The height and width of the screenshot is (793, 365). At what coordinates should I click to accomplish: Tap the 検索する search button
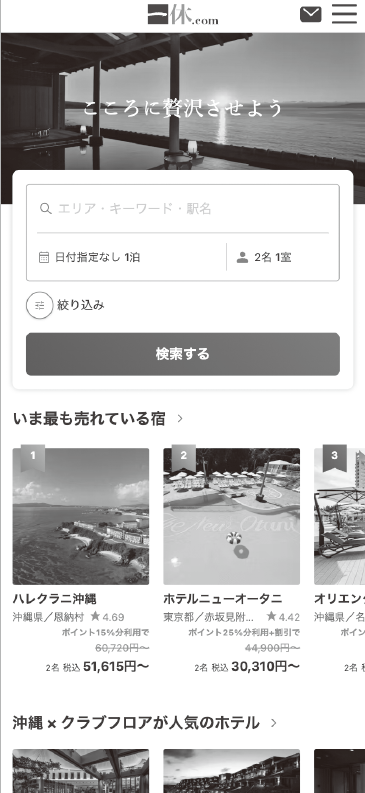182,354
